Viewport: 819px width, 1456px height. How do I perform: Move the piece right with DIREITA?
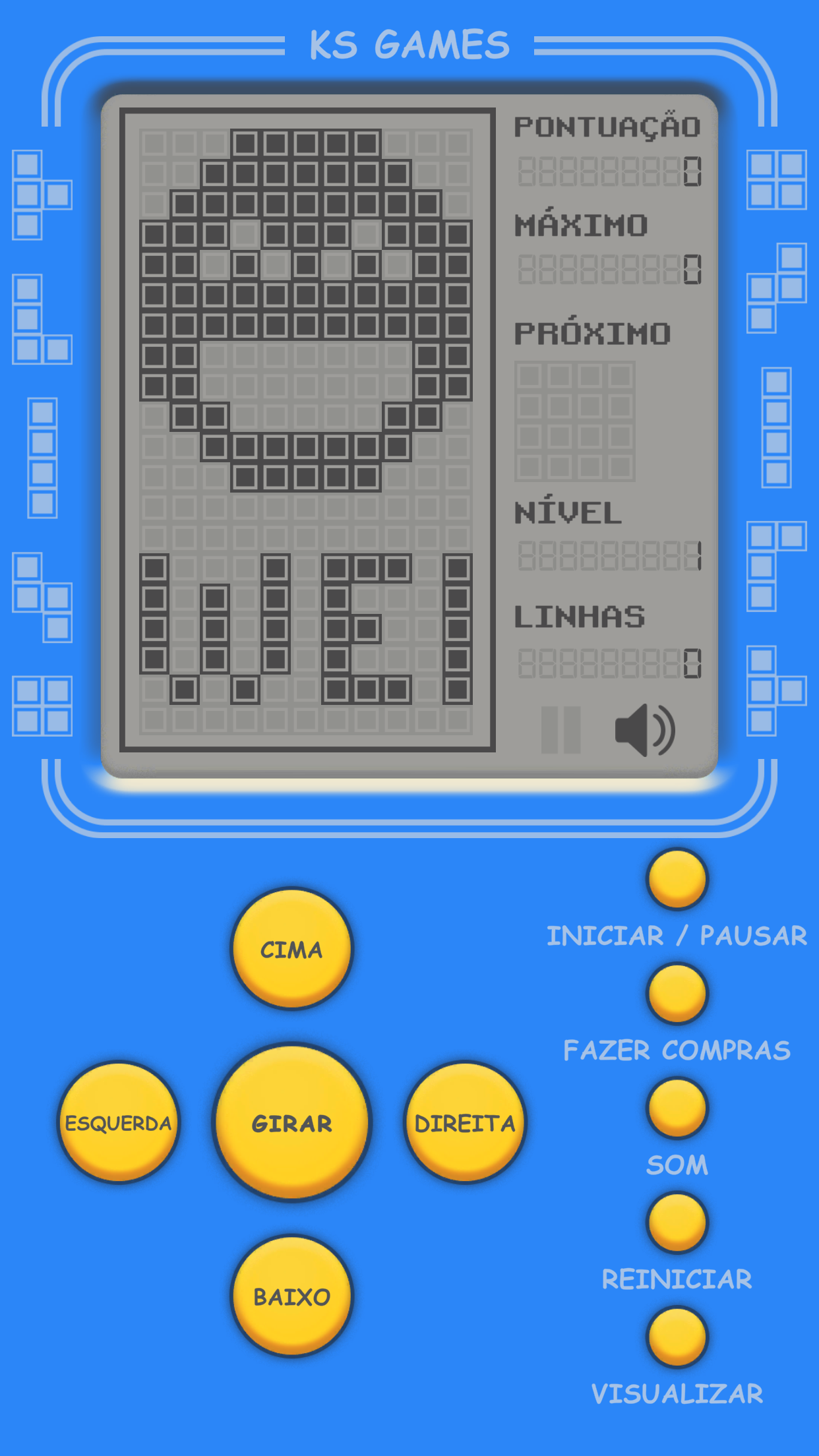coord(465,1122)
